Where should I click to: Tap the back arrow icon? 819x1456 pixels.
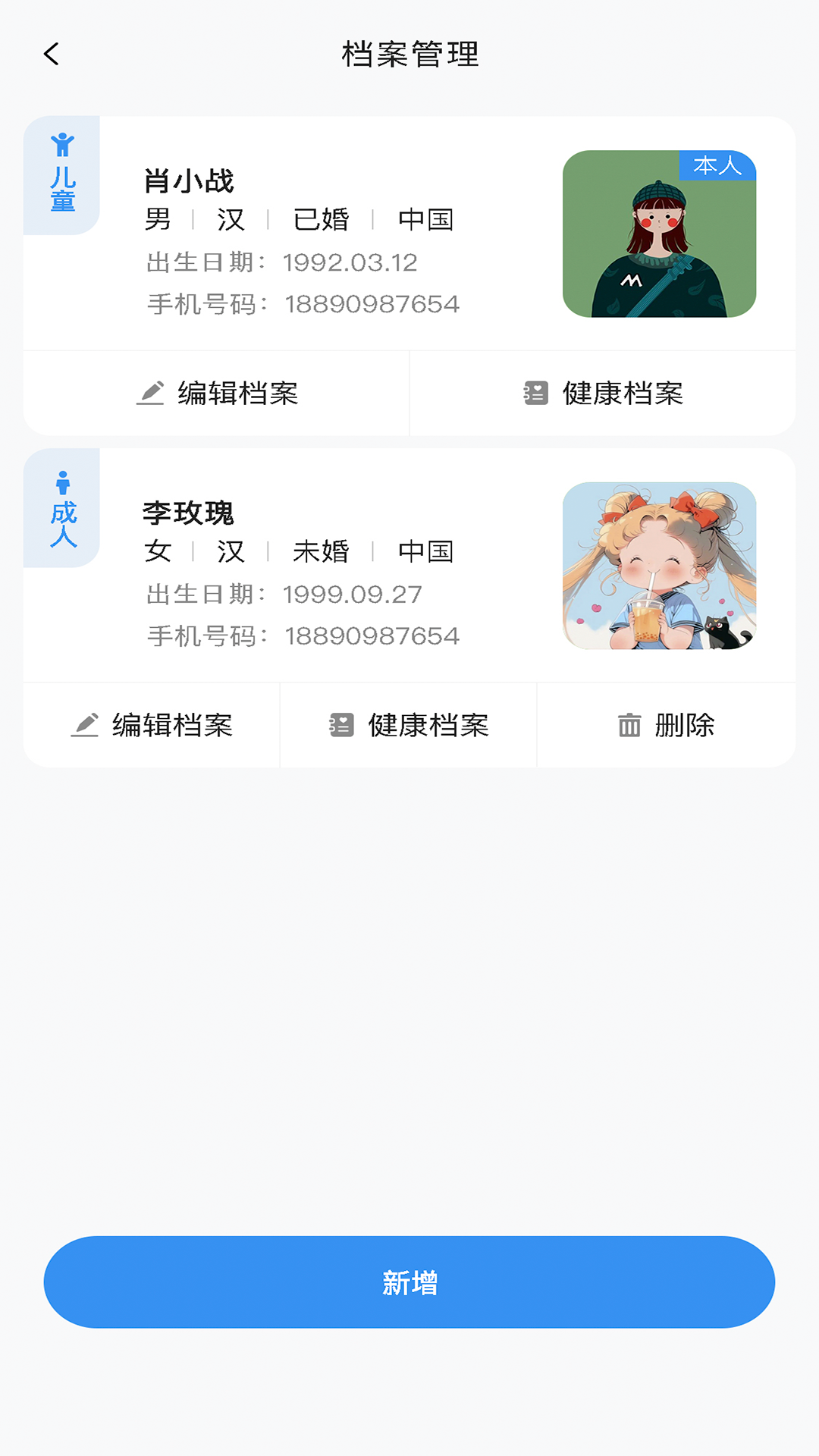(51, 54)
